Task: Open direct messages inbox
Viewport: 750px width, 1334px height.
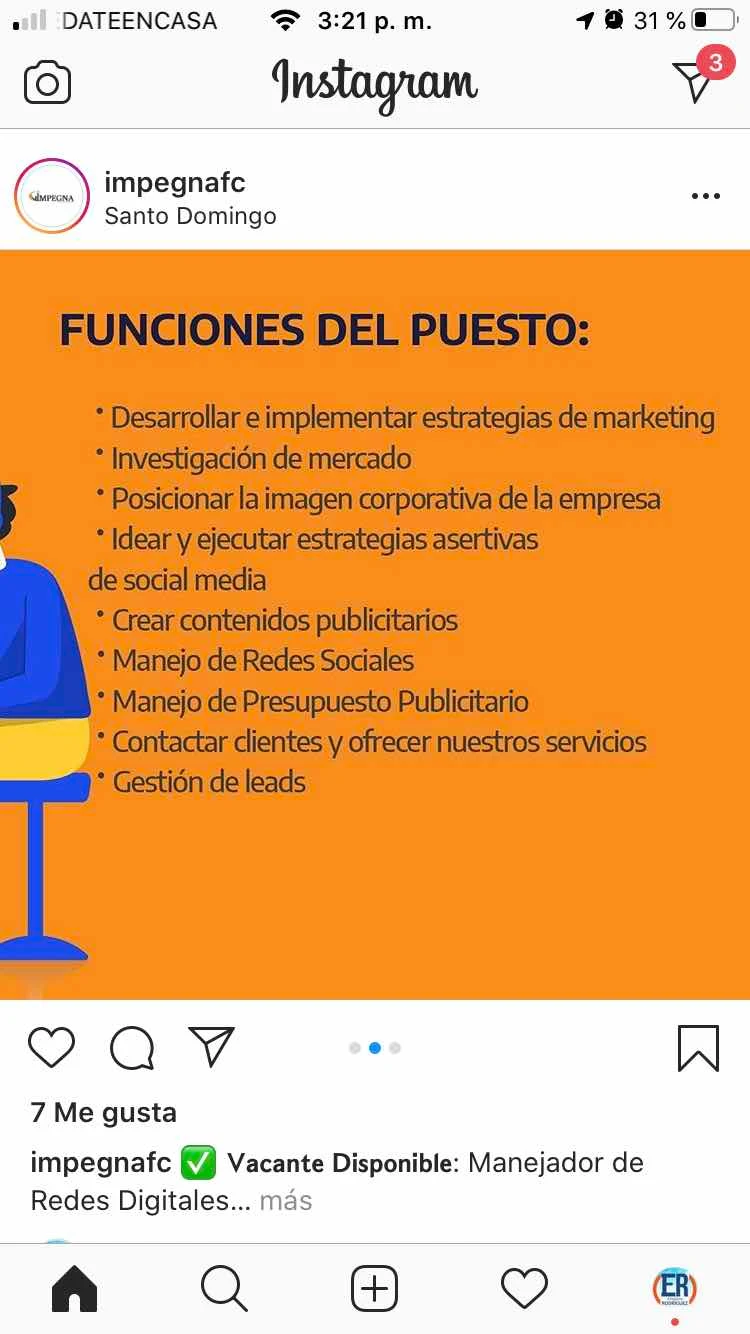Action: click(x=694, y=80)
